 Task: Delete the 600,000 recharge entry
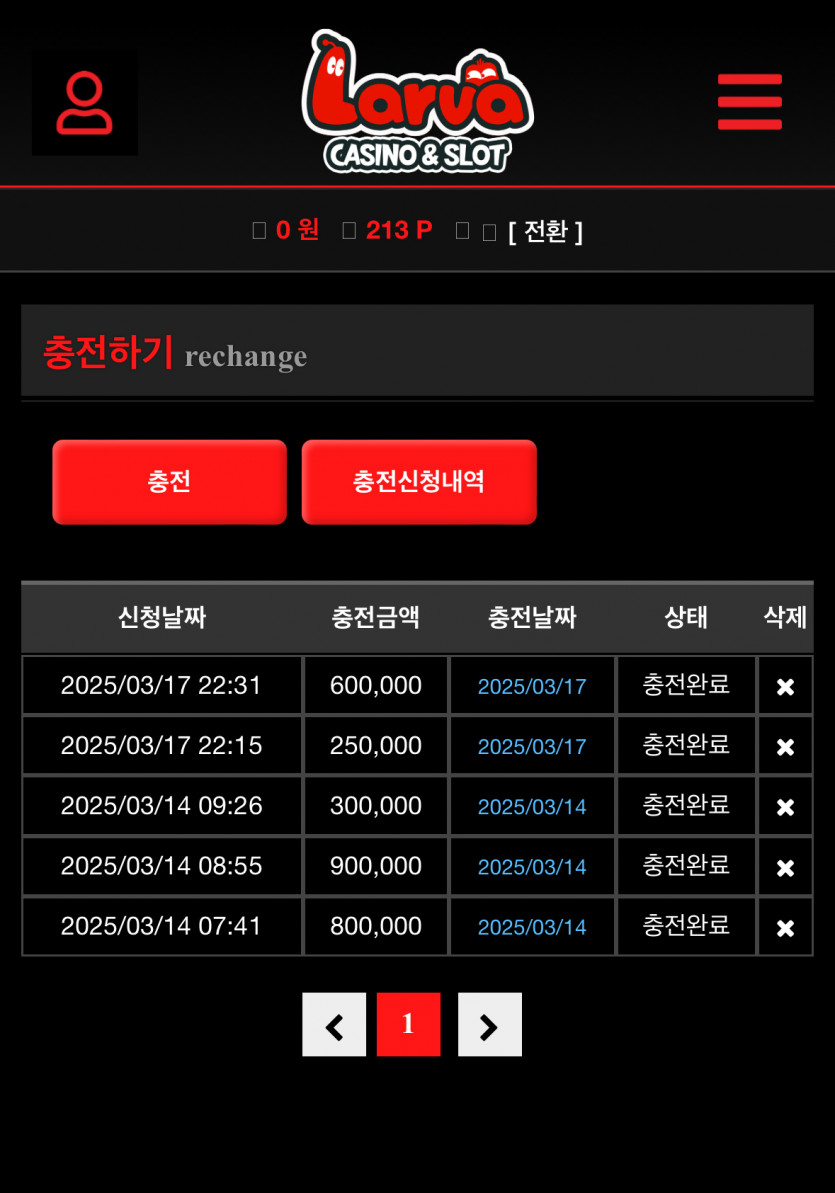(786, 686)
